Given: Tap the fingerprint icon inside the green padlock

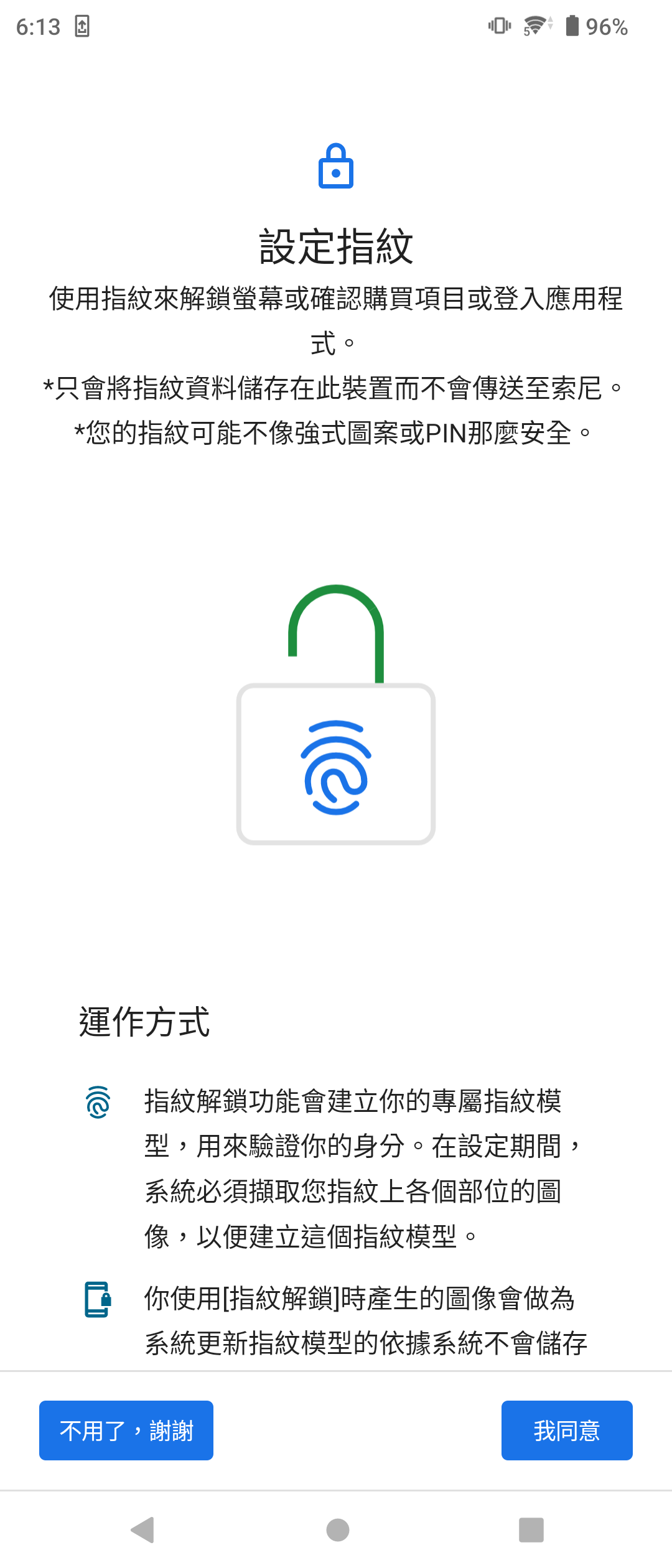Looking at the screenshot, I should [x=336, y=768].
